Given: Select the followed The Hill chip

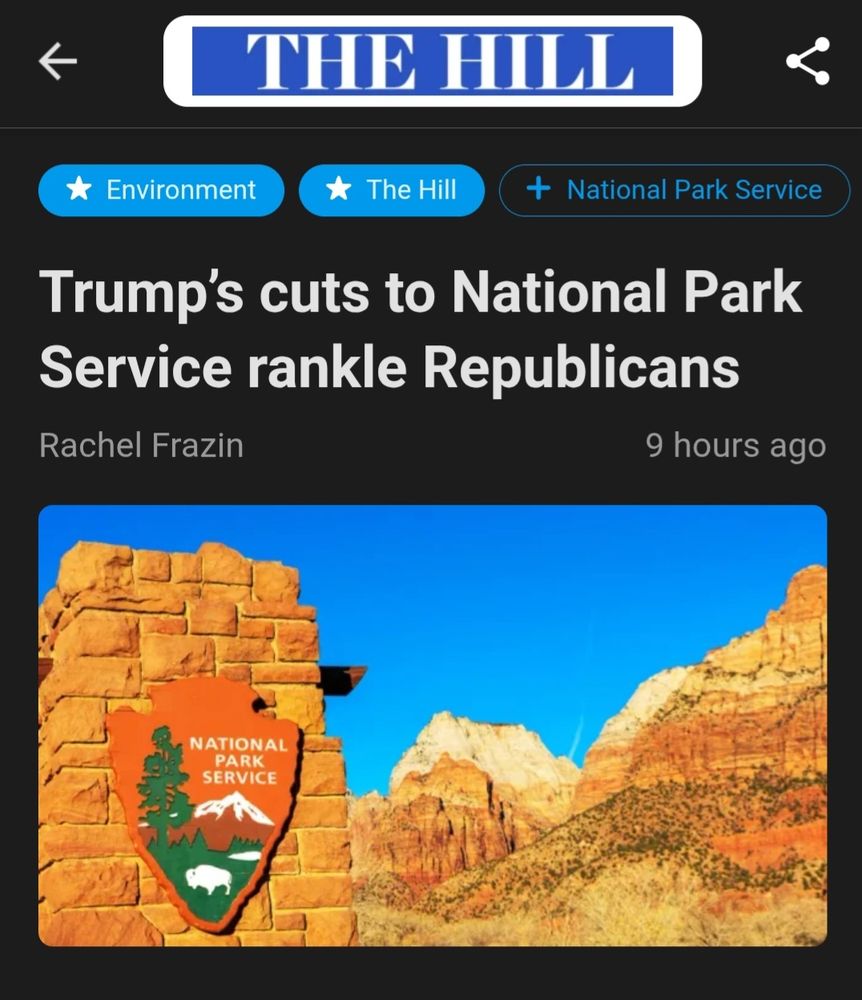Looking at the screenshot, I should pyautogui.click(x=391, y=190).
